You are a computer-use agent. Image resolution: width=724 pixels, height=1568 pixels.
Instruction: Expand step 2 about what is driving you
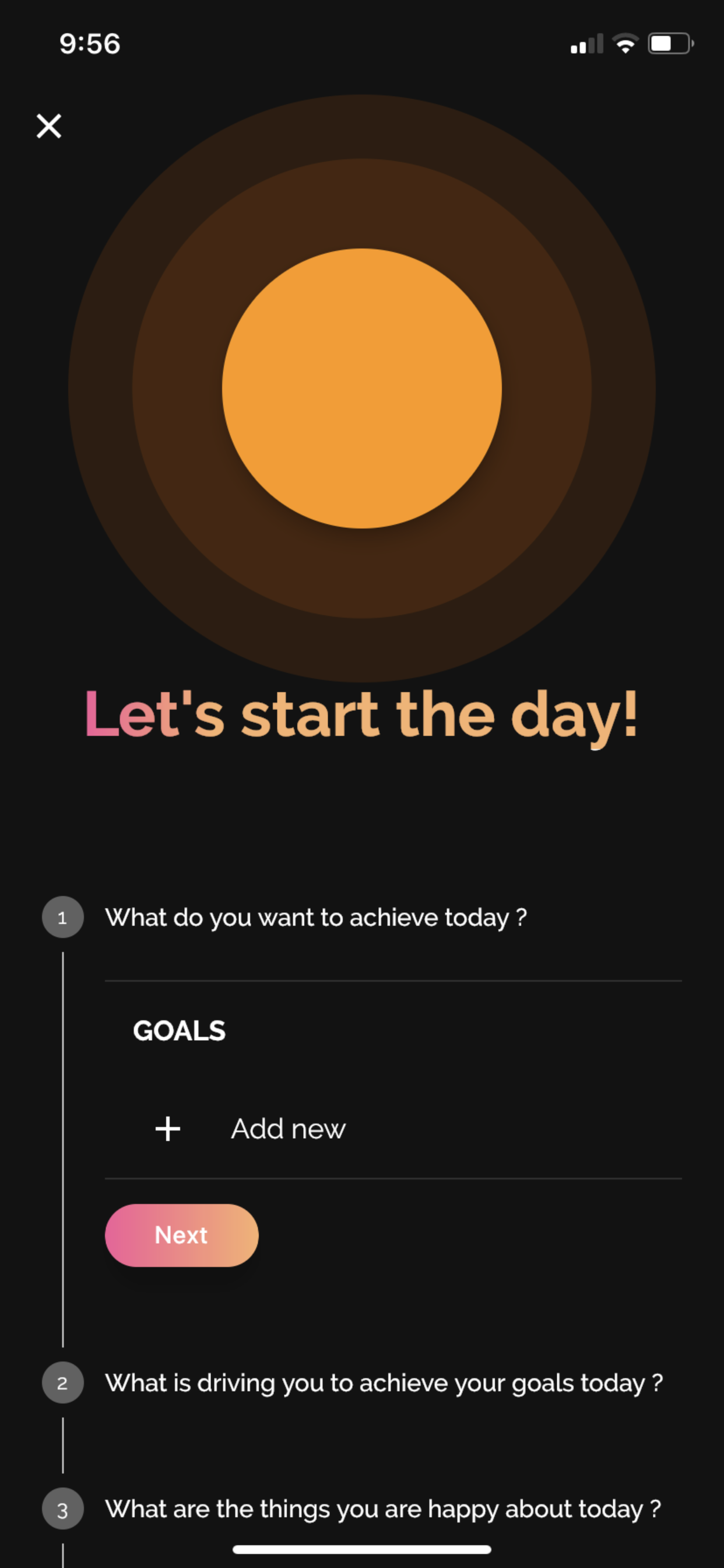tap(384, 1383)
